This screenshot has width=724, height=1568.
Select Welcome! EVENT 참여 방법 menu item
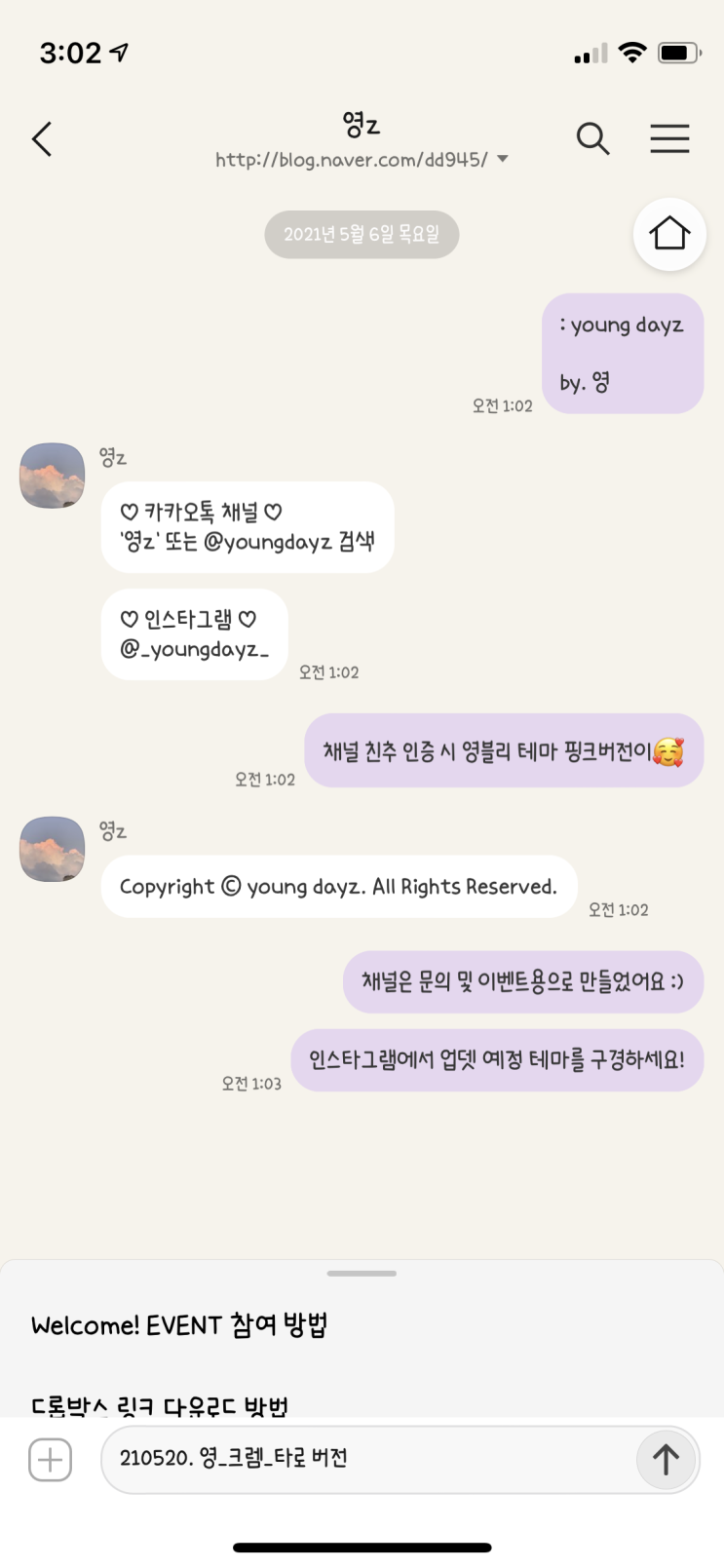point(179,1325)
